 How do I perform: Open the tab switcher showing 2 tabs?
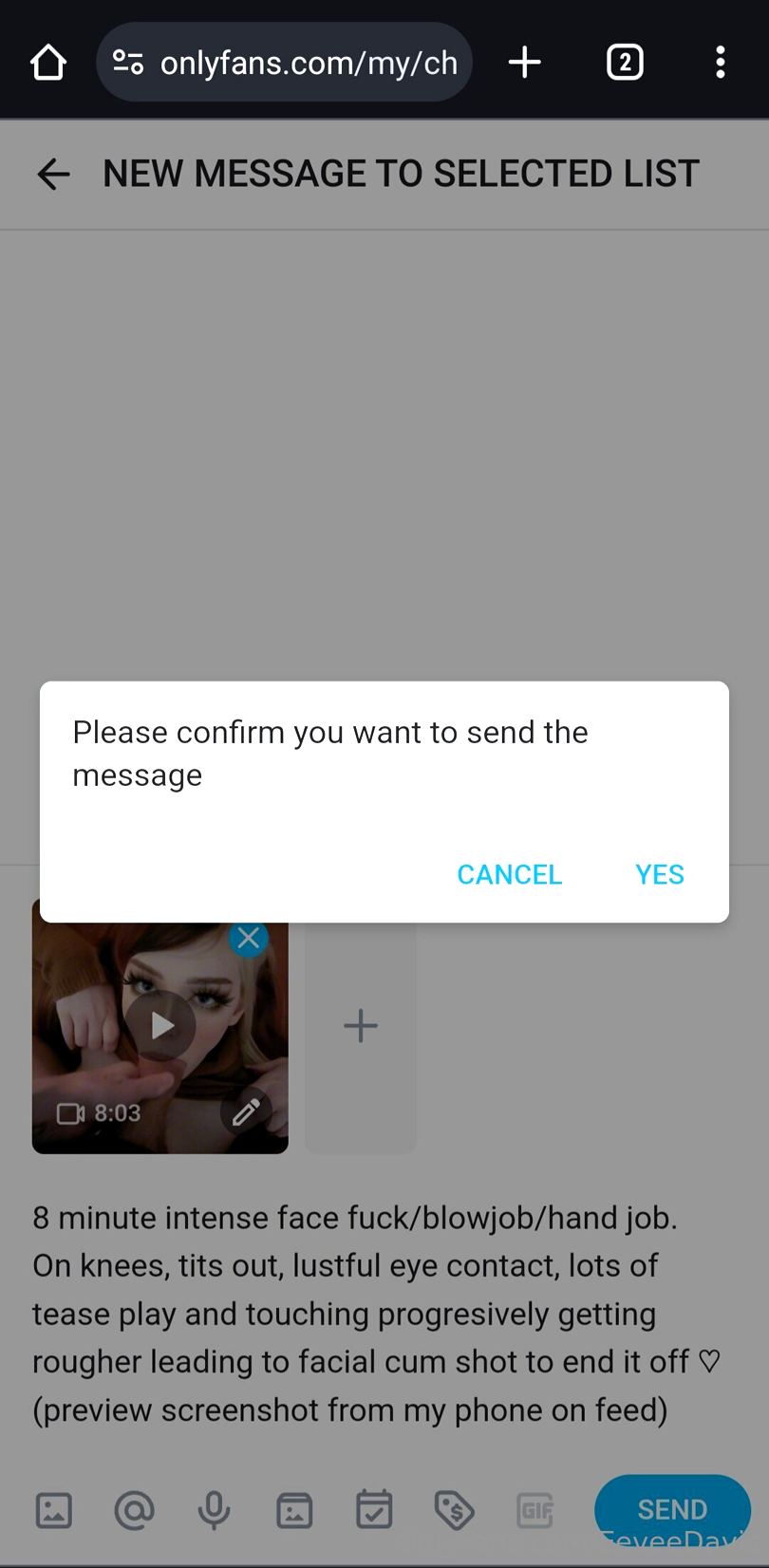625,63
